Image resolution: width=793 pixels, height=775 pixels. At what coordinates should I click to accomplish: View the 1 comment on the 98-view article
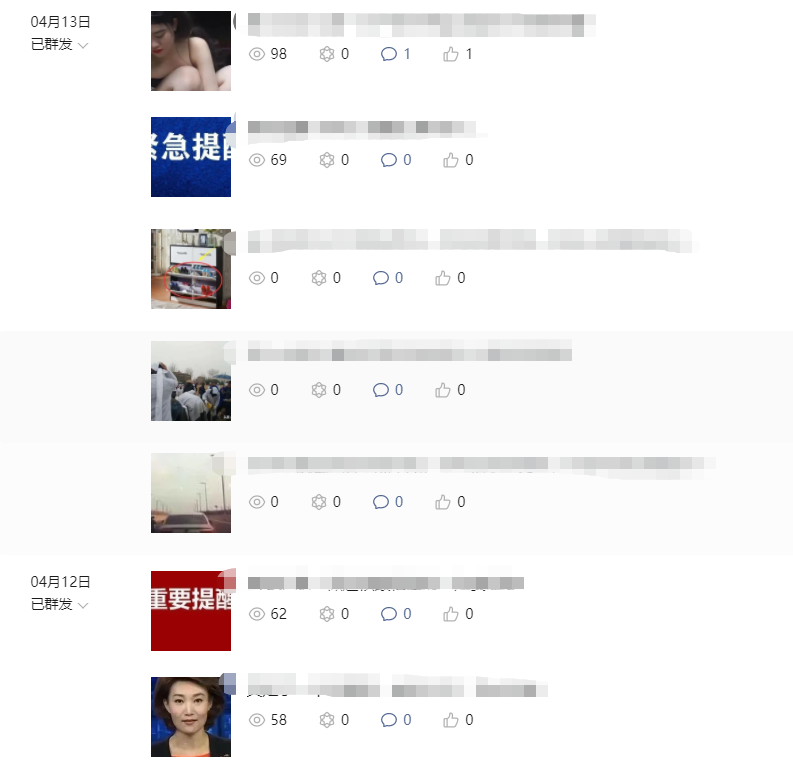[396, 54]
